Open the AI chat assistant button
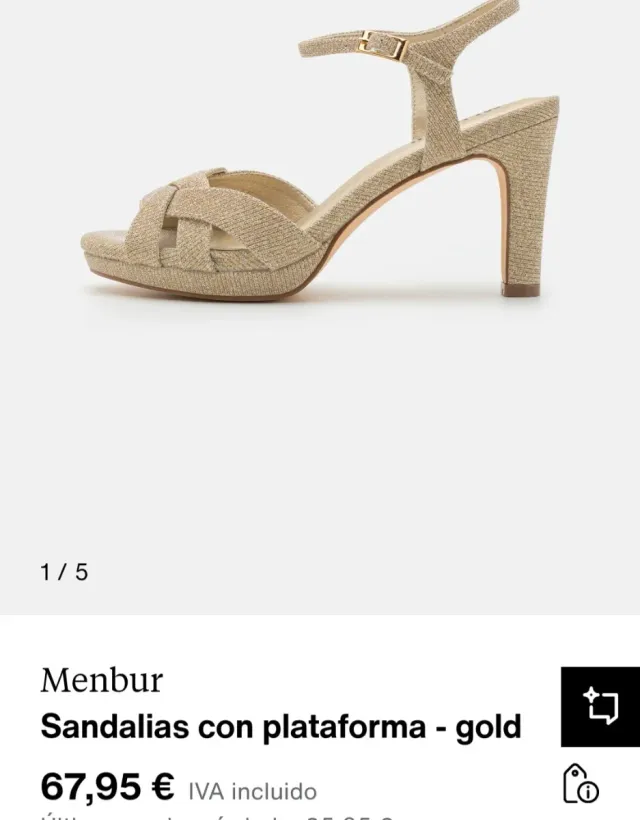The image size is (640, 820). pyautogui.click(x=600, y=706)
